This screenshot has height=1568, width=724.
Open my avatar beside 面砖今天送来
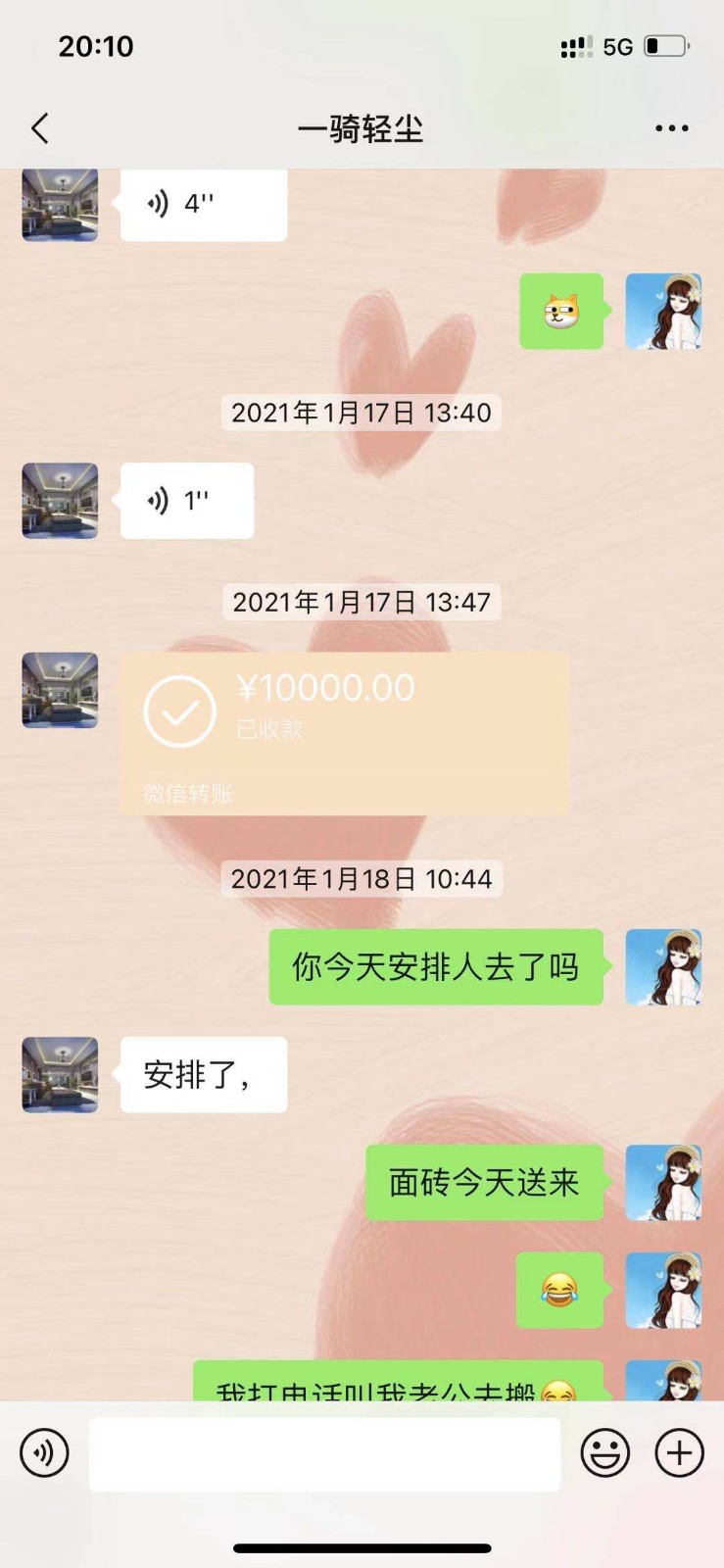click(663, 1183)
